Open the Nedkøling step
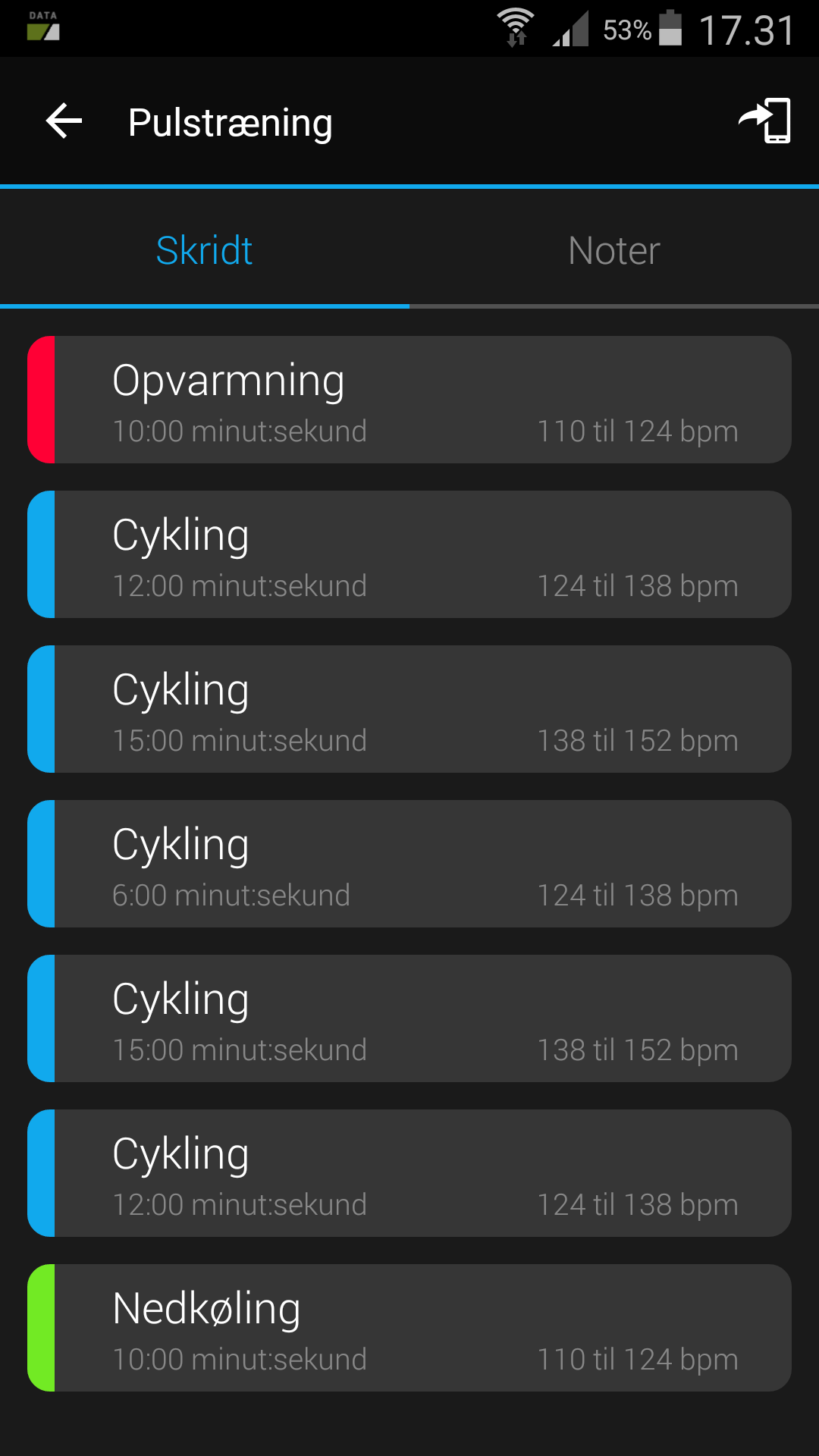The width and height of the screenshot is (819, 1456). [409, 1328]
